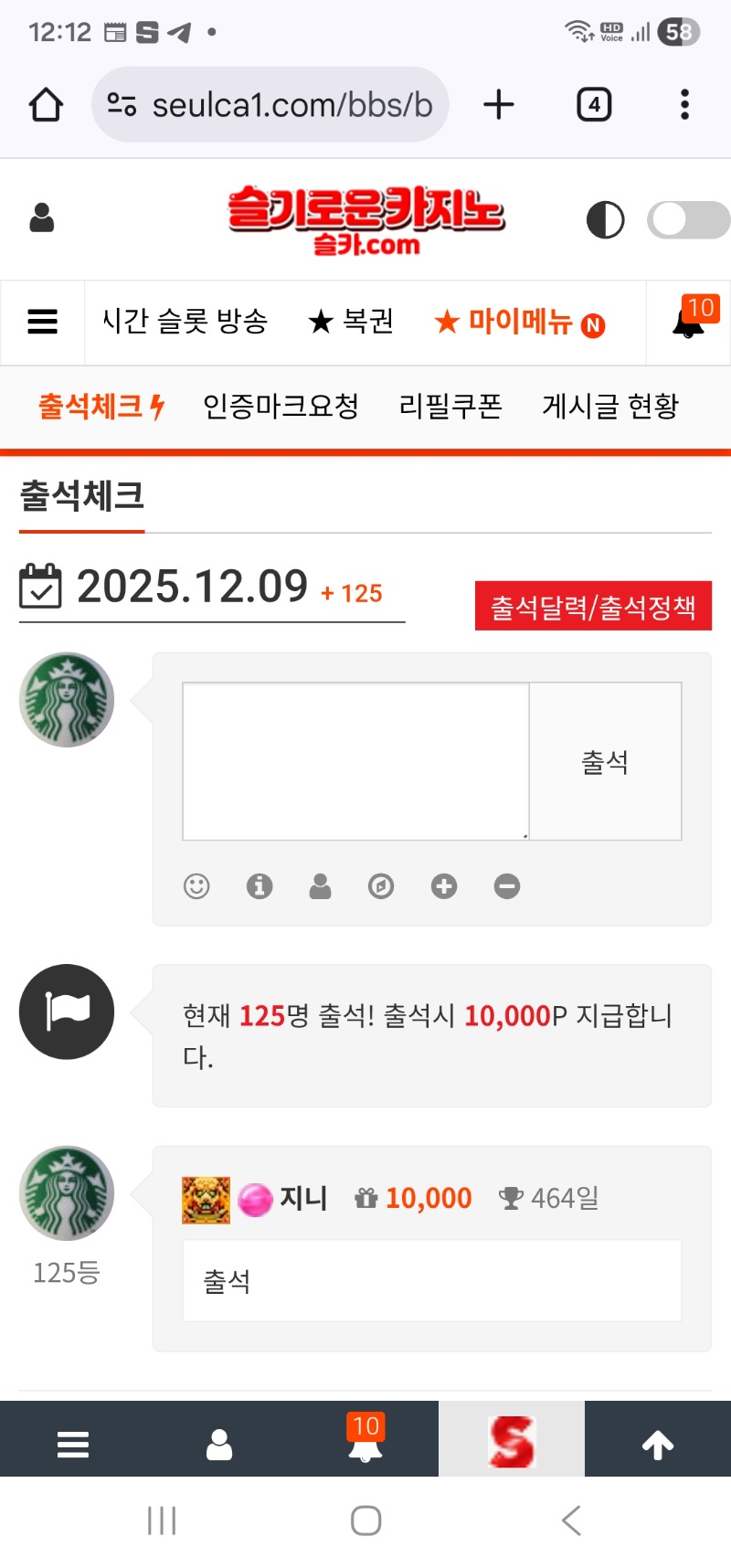The height and width of the screenshot is (1568, 731).
Task: Open the 마이메뉴 menu
Action: tap(519, 323)
